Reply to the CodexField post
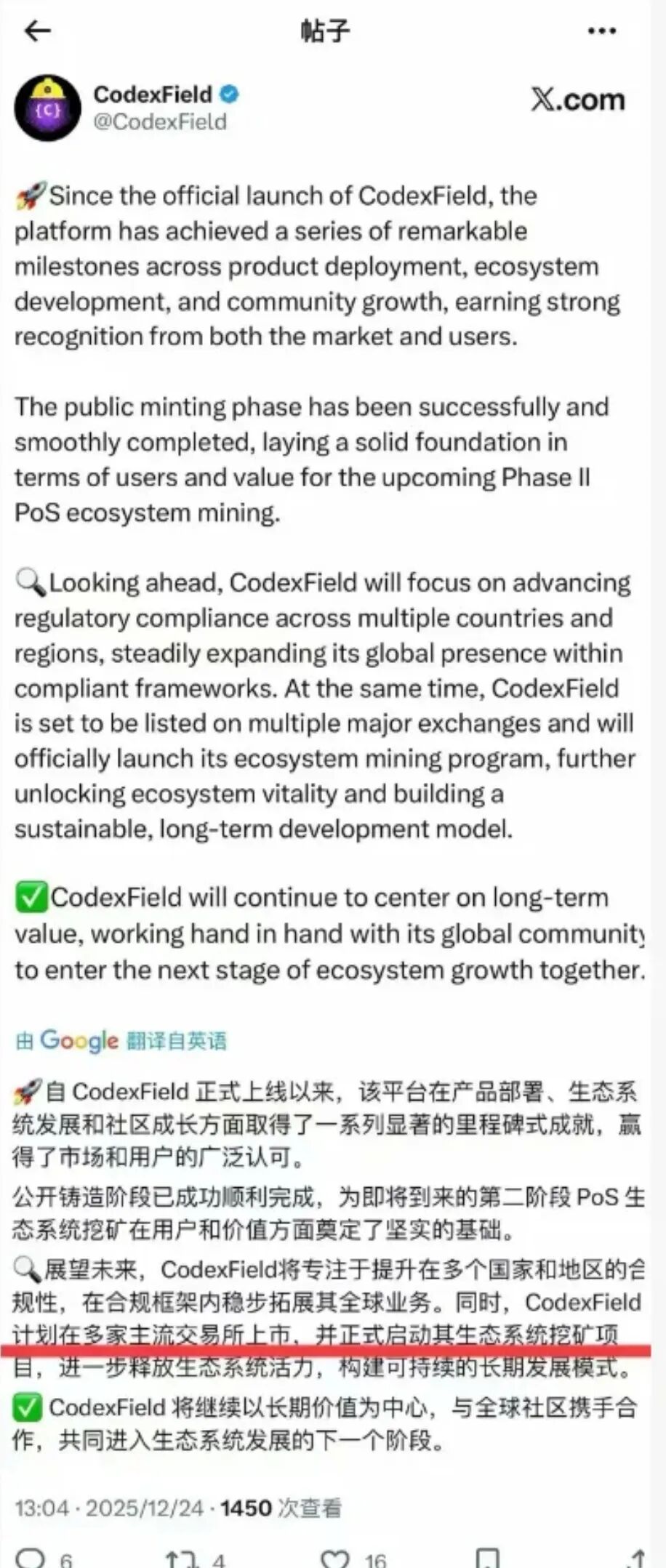The height and width of the screenshot is (1568, 666). click(31, 1559)
